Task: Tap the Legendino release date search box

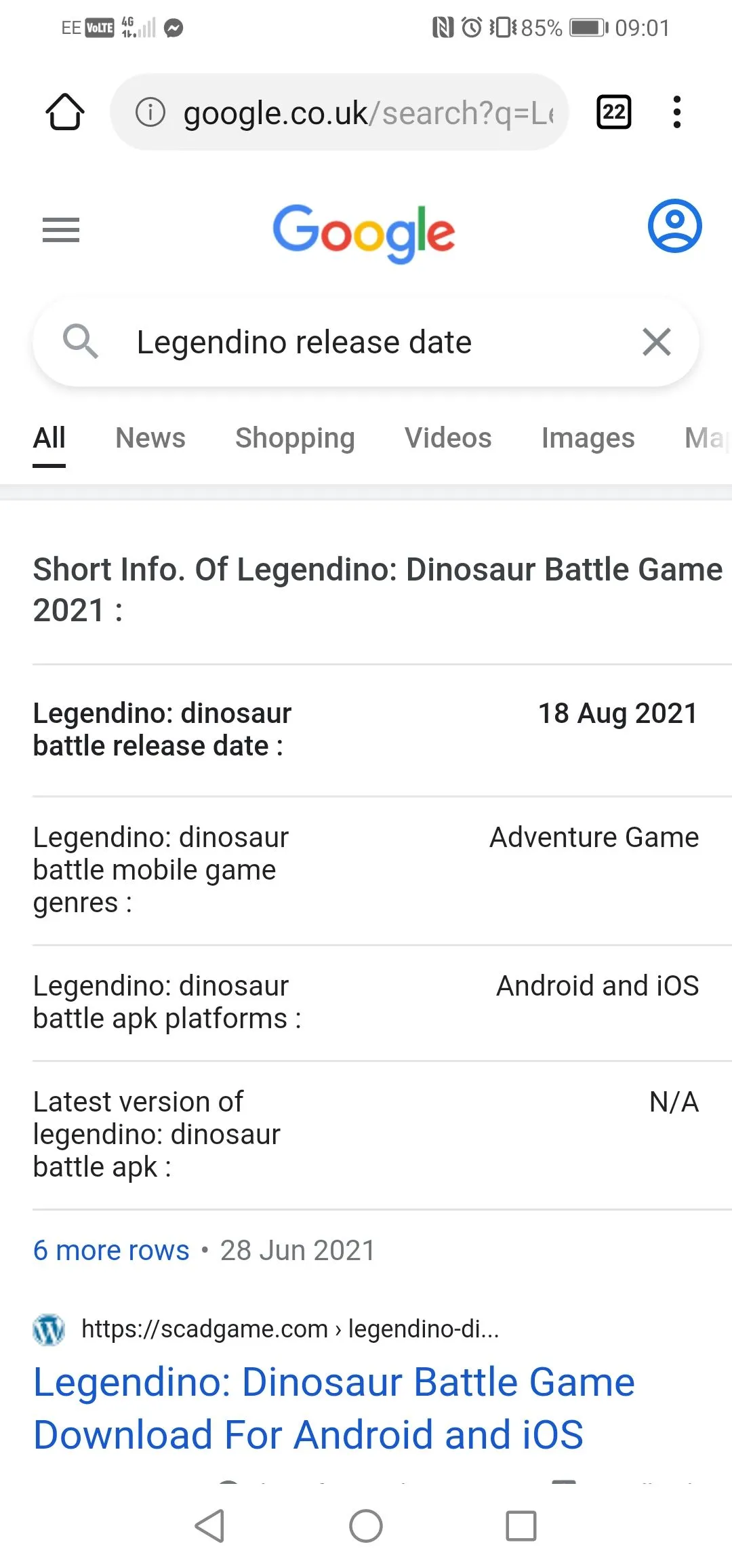Action: pyautogui.click(x=366, y=342)
